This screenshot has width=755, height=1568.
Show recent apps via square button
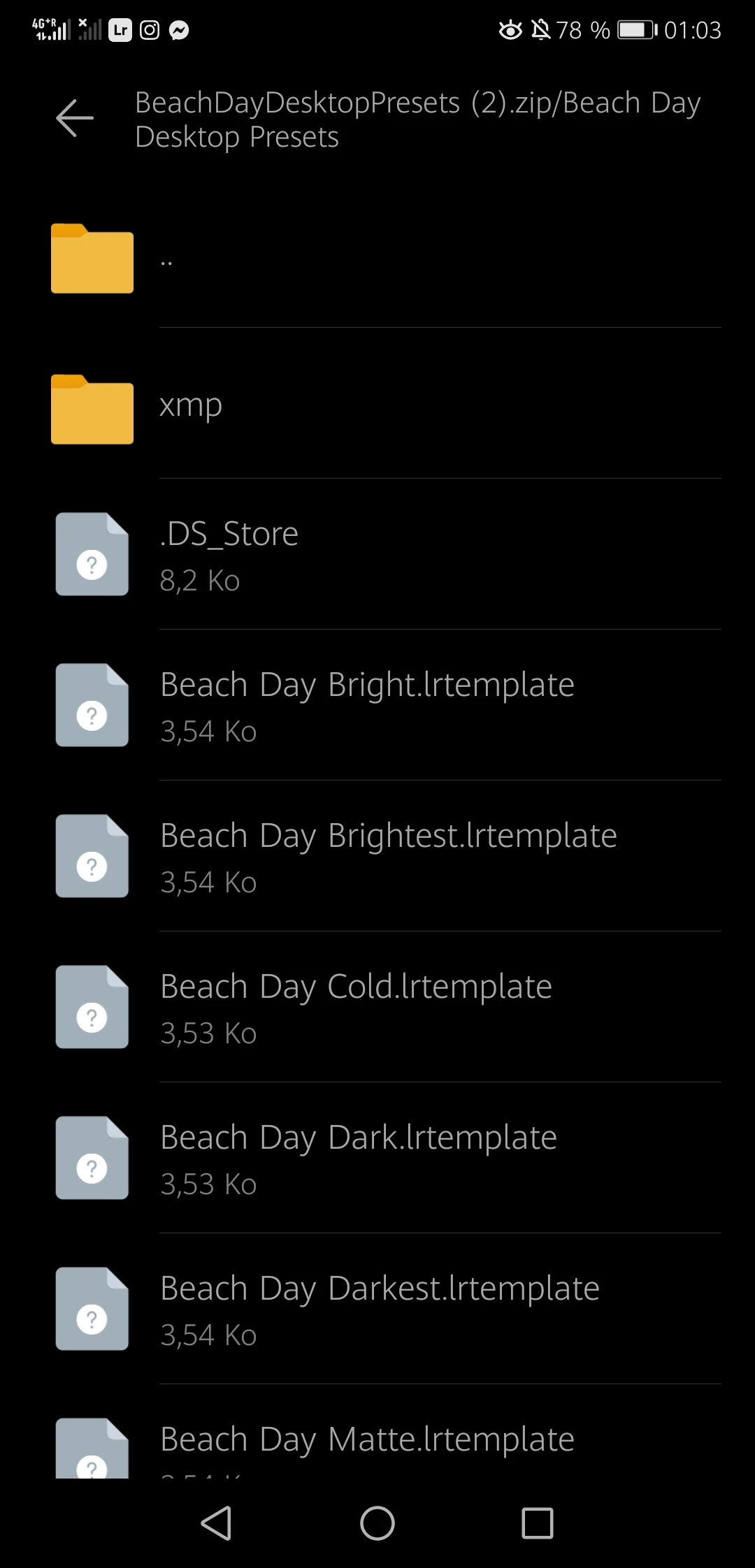538,1523
